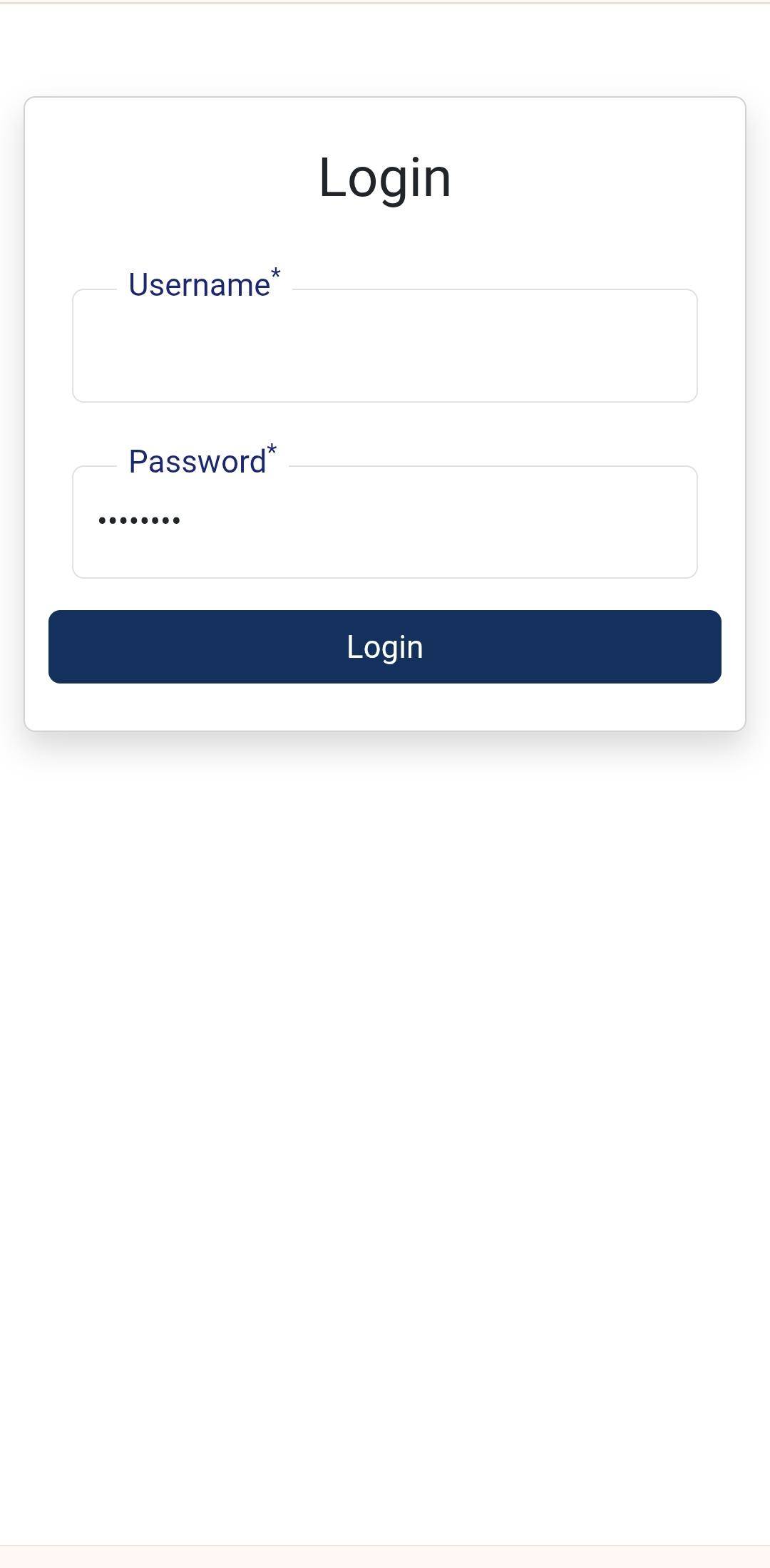
Task: Click the Password label
Action: point(197,460)
